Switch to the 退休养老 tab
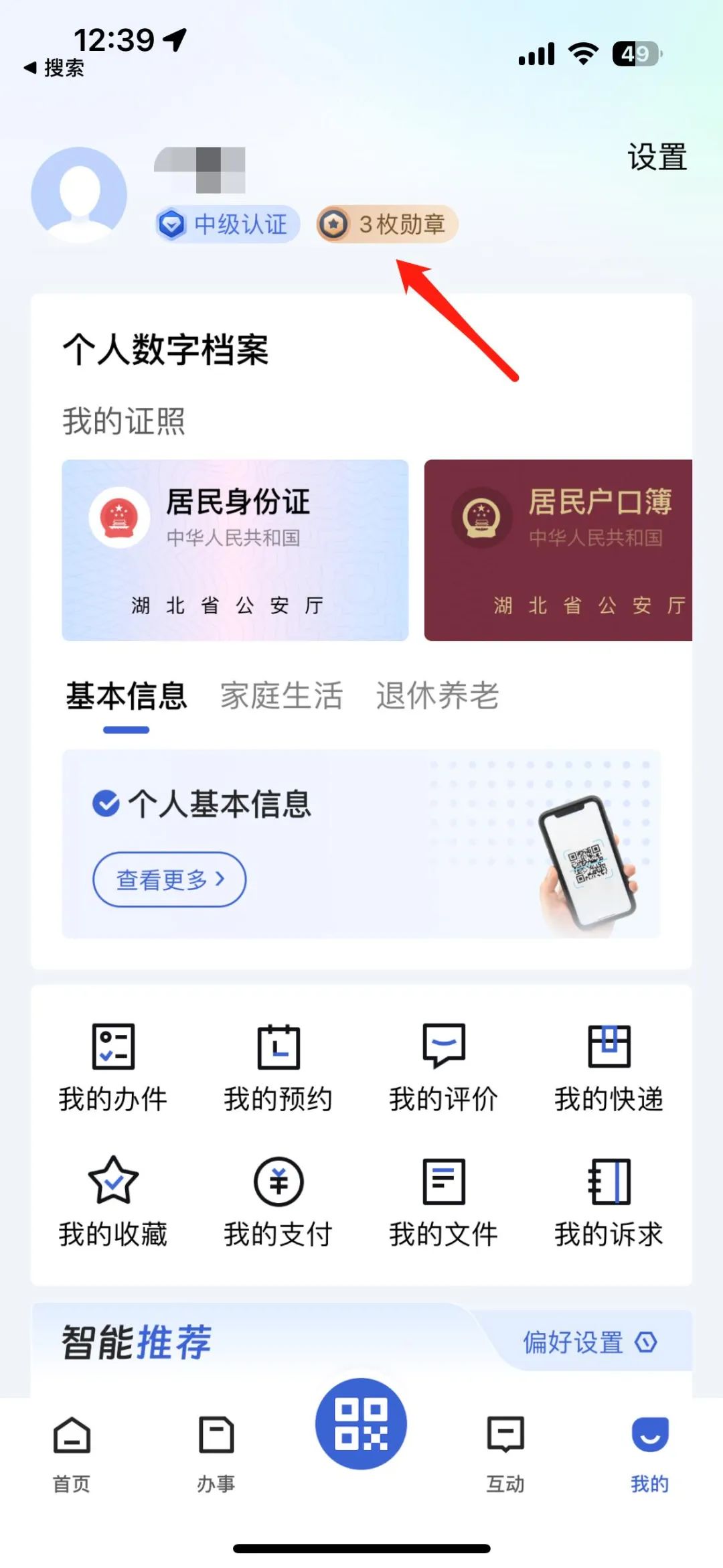 click(437, 696)
